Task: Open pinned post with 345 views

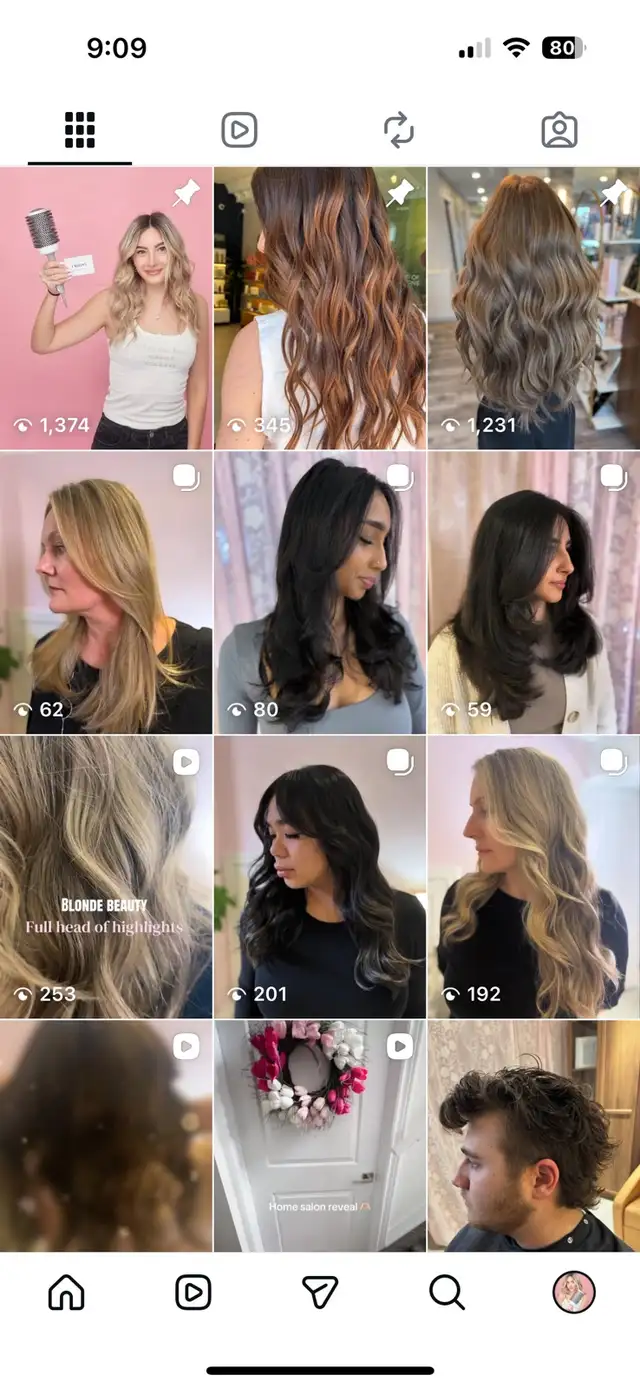Action: pyautogui.click(x=320, y=308)
